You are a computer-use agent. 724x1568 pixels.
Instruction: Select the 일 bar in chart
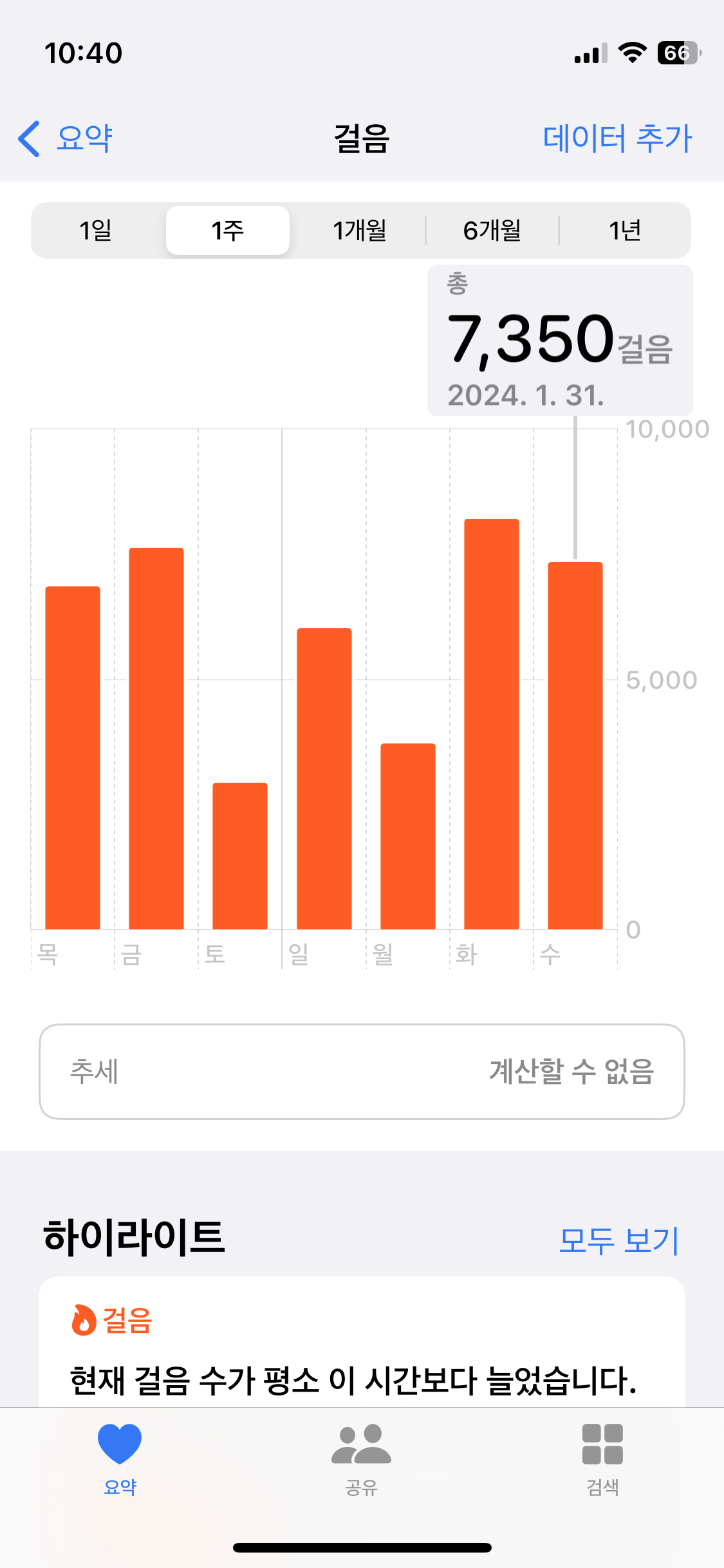click(x=324, y=778)
